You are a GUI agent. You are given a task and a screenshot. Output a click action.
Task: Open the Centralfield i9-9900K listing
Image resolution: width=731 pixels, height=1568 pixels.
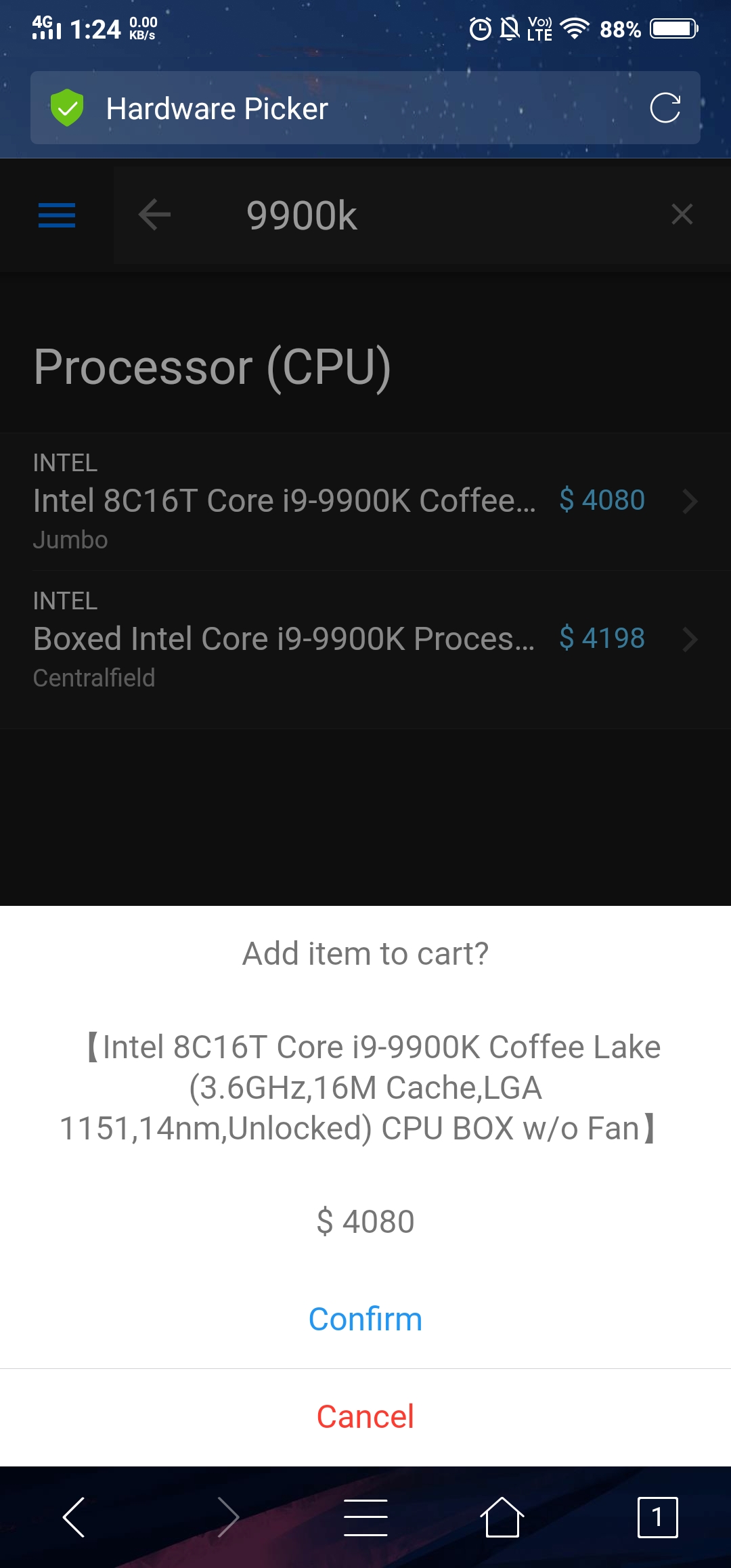click(x=365, y=640)
